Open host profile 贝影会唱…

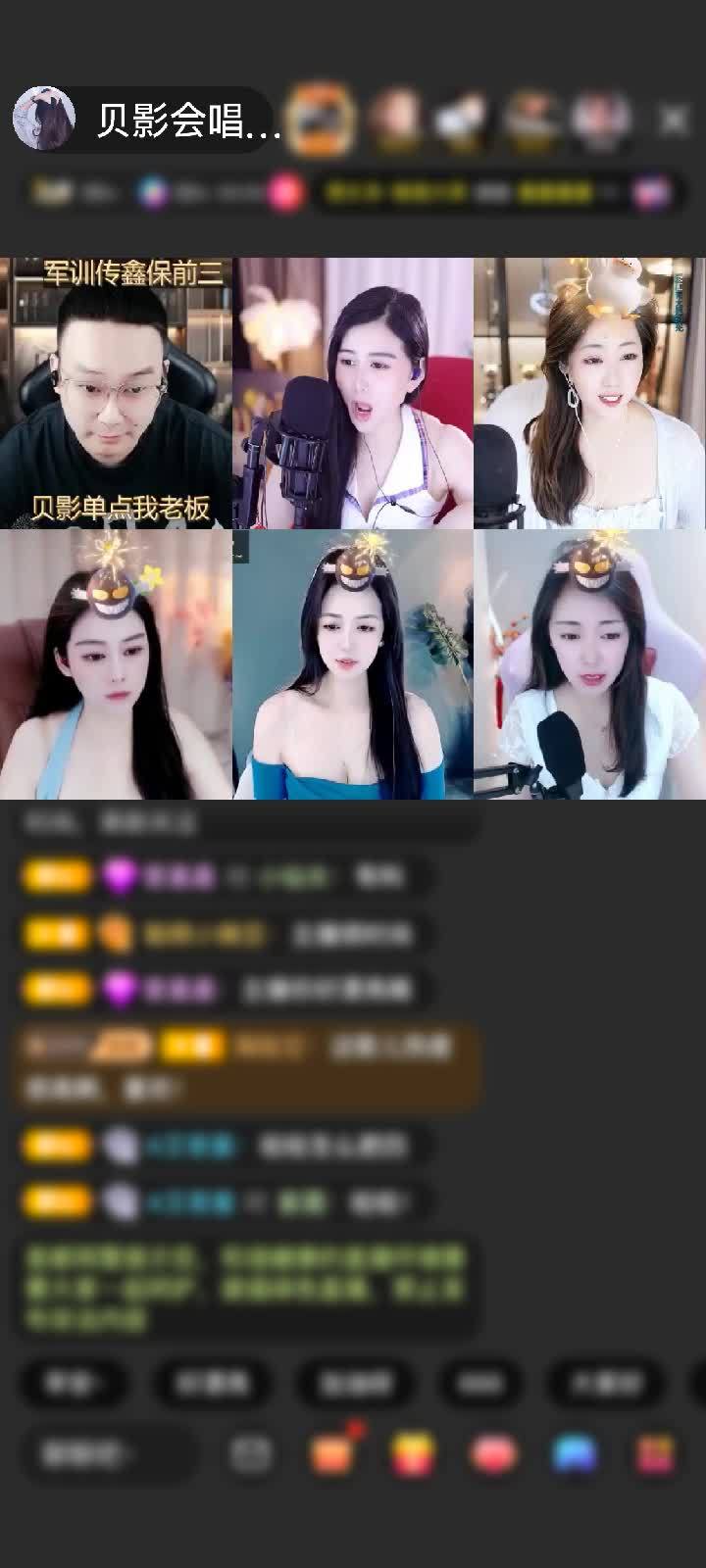147,120
